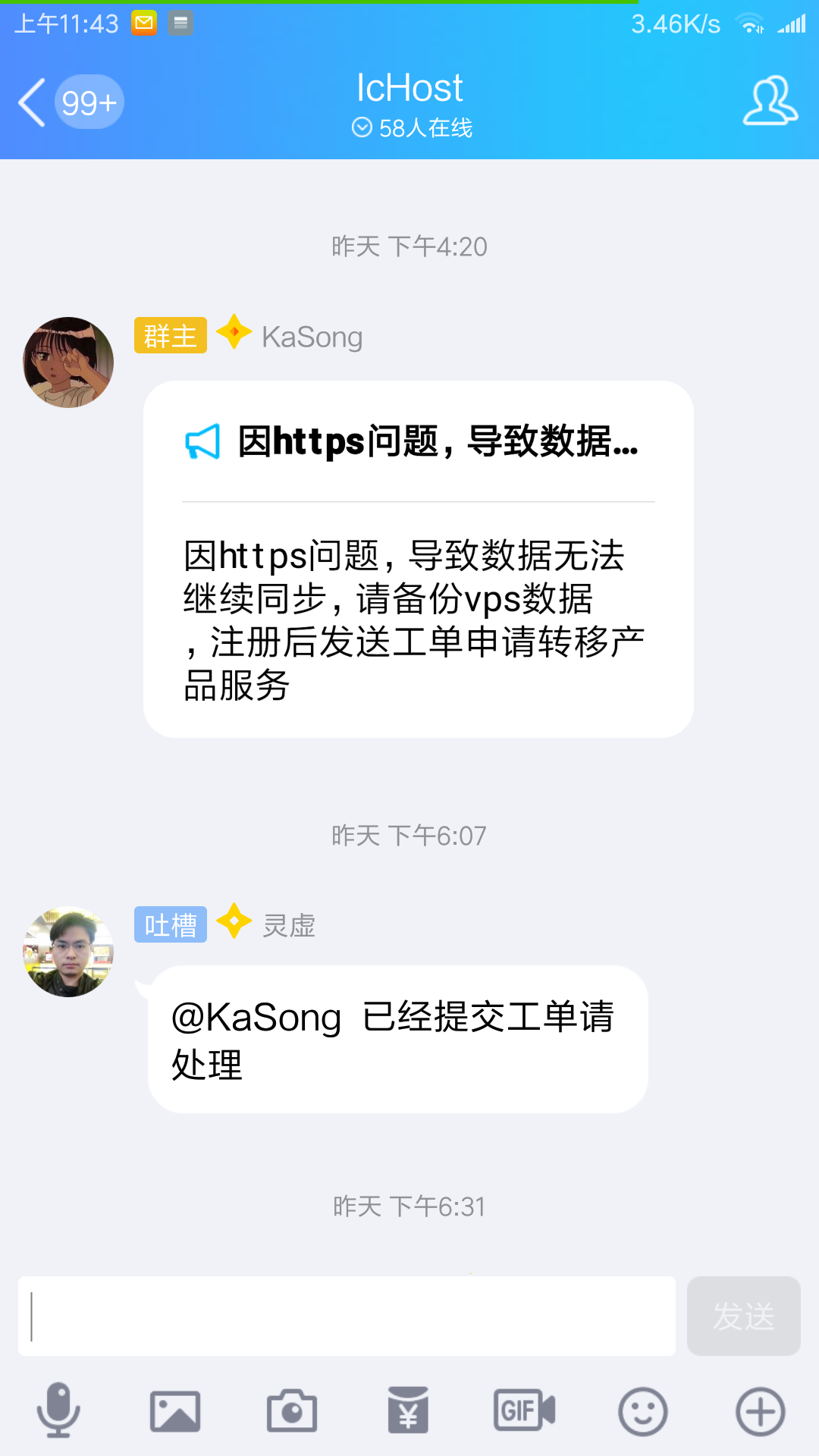This screenshot has width=819, height=1456.
Task: Expand more options with the plus icon
Action: 760,1411
